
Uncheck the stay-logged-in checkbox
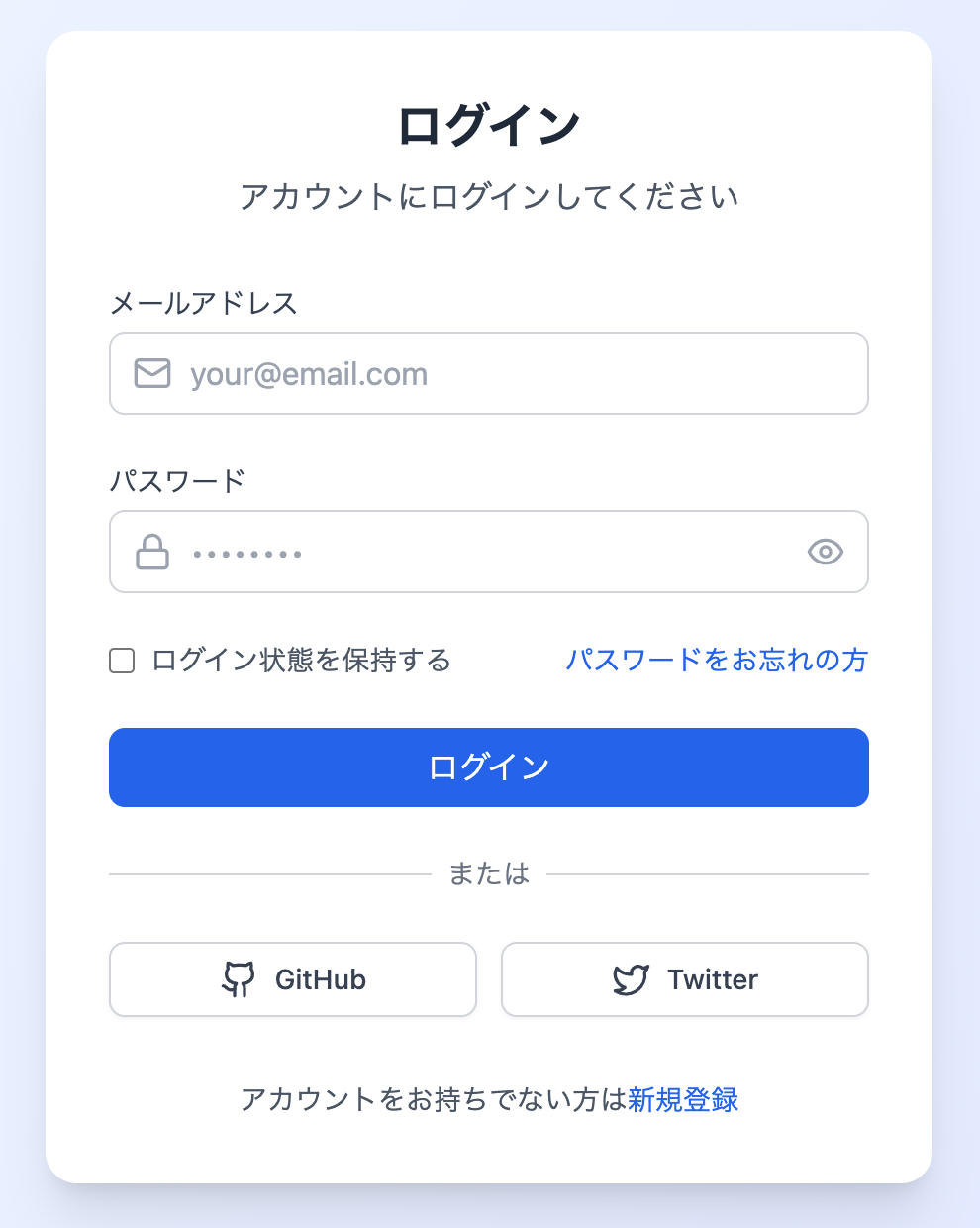(121, 660)
